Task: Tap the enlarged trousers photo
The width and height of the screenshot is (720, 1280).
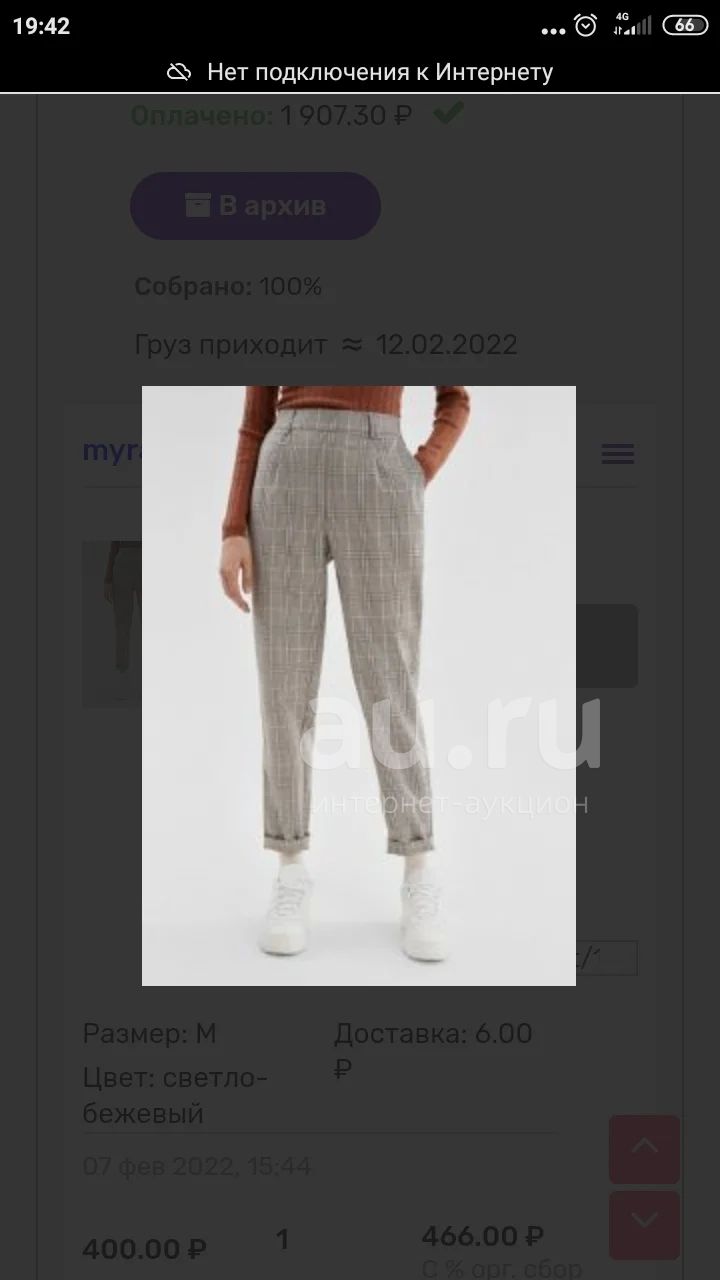Action: 359,686
